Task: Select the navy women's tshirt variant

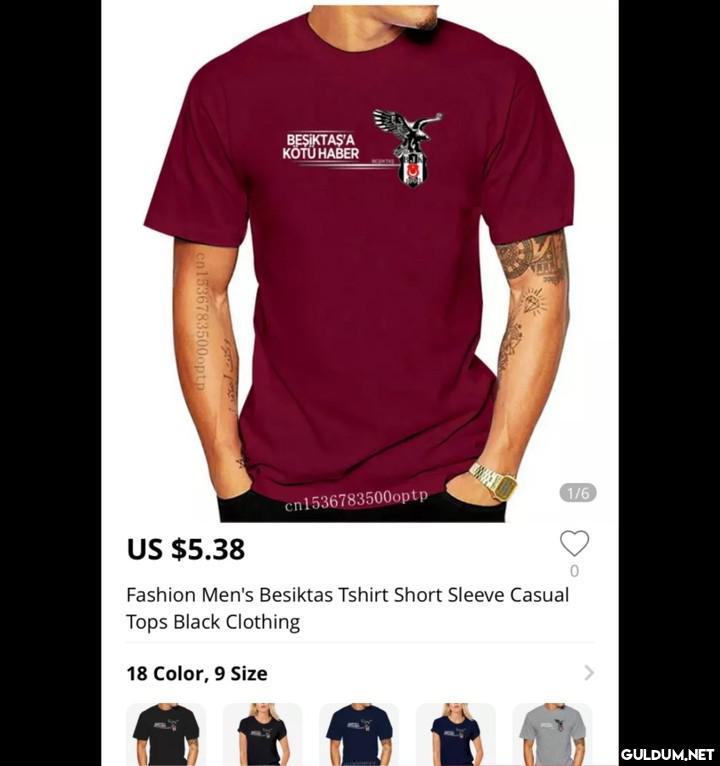Action: pos(455,734)
